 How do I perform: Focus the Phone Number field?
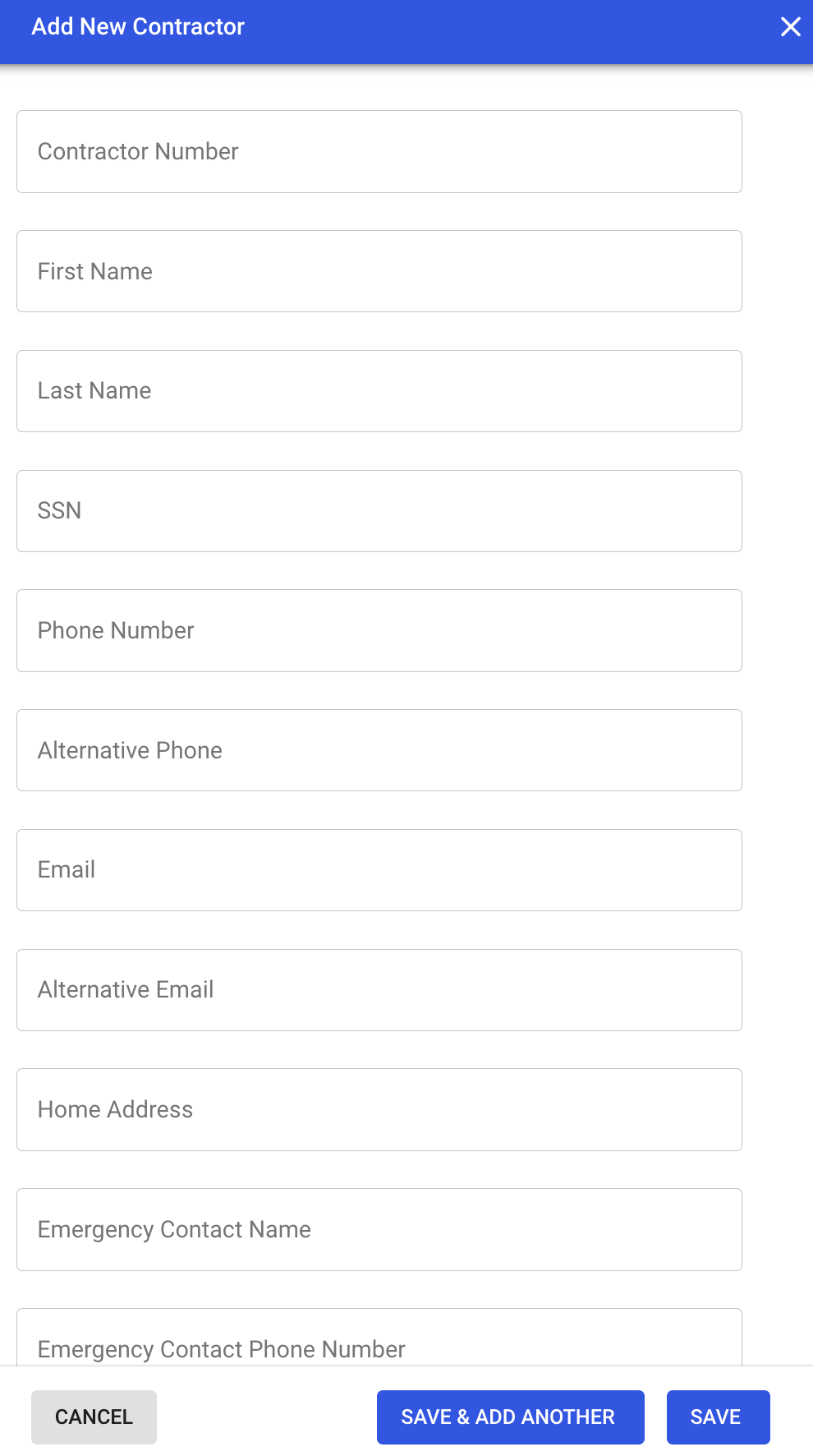click(379, 630)
